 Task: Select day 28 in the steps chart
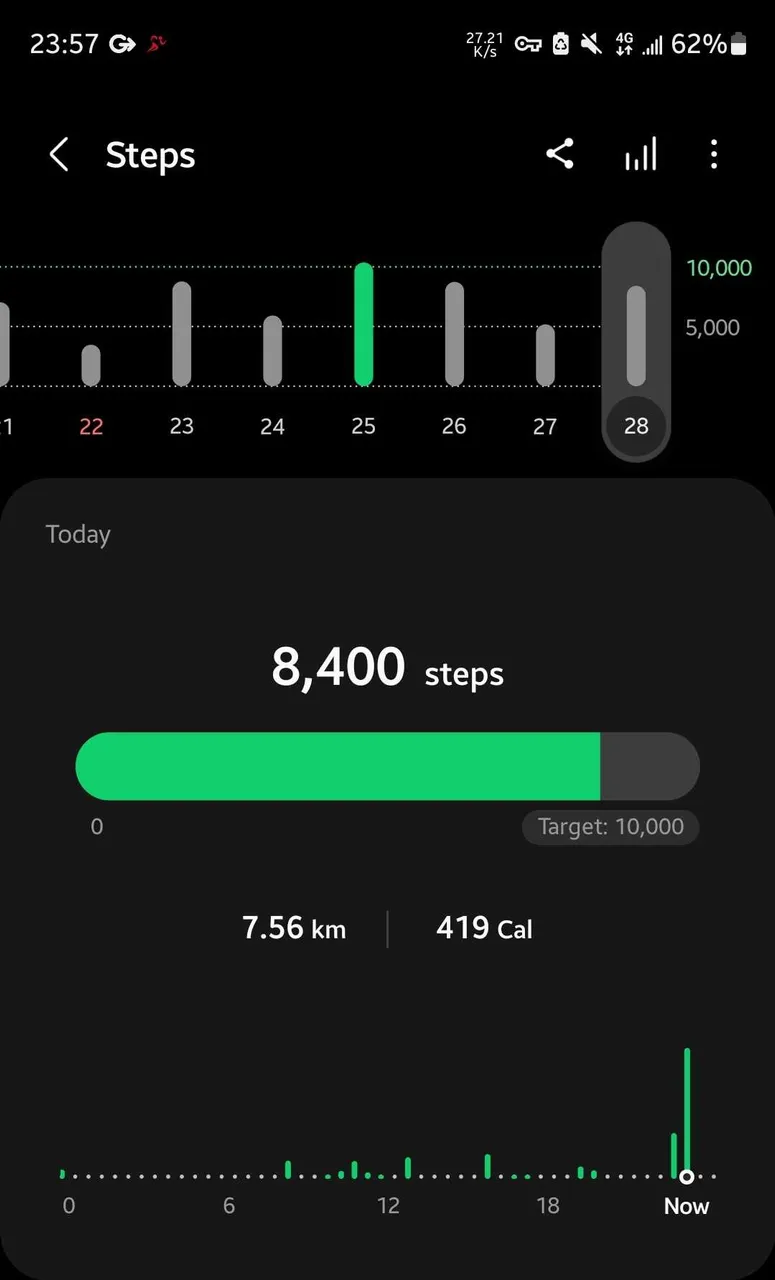[x=636, y=342]
